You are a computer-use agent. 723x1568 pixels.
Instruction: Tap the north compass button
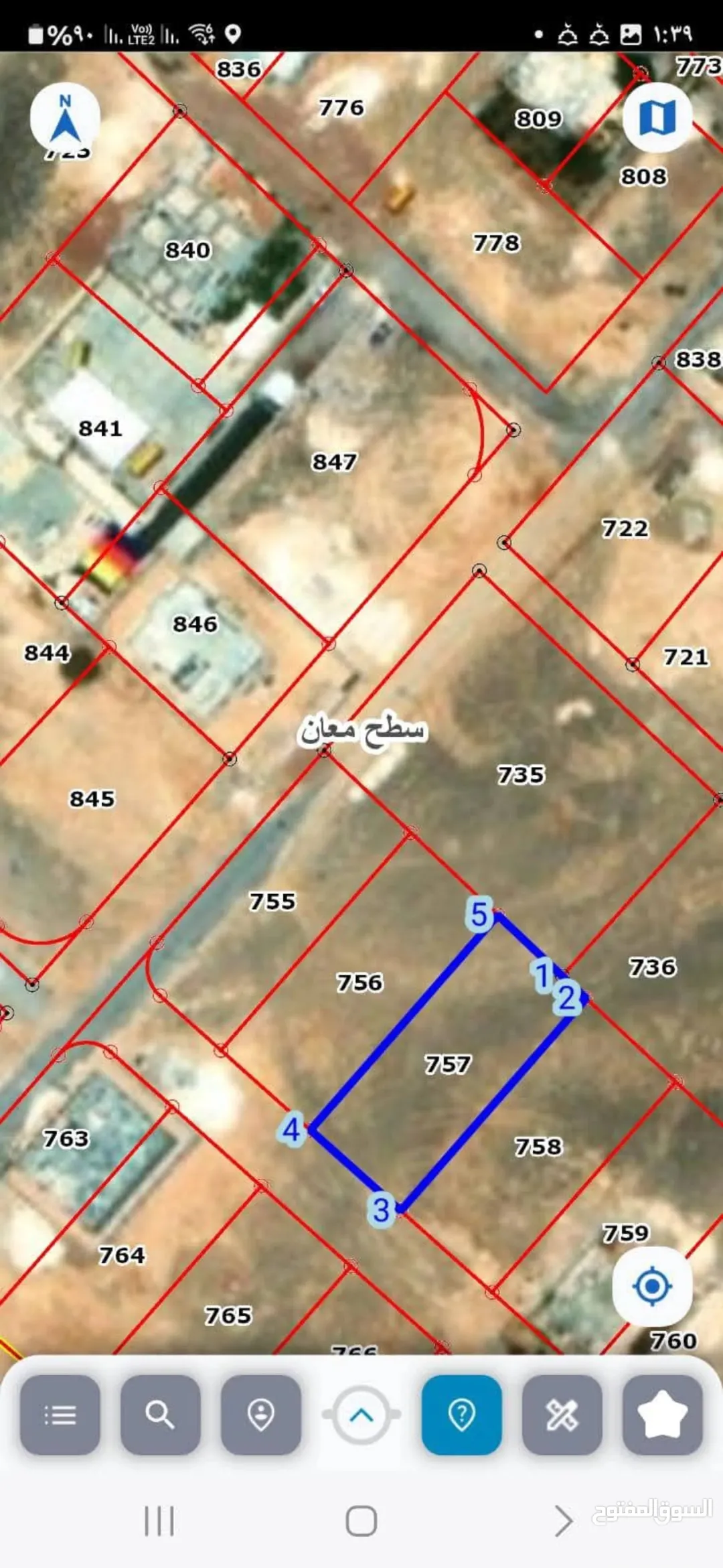(65, 118)
